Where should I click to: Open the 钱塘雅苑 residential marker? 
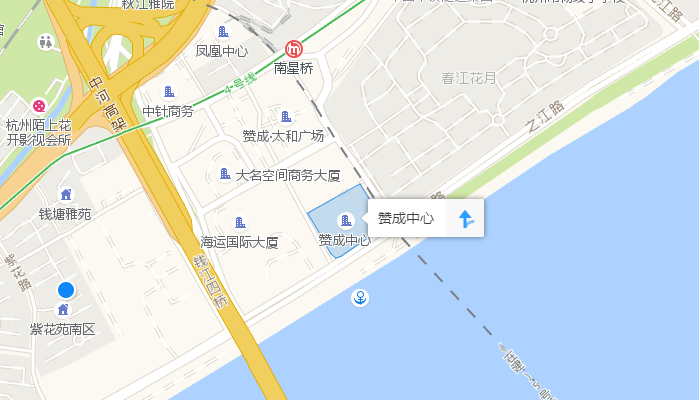tap(66, 194)
